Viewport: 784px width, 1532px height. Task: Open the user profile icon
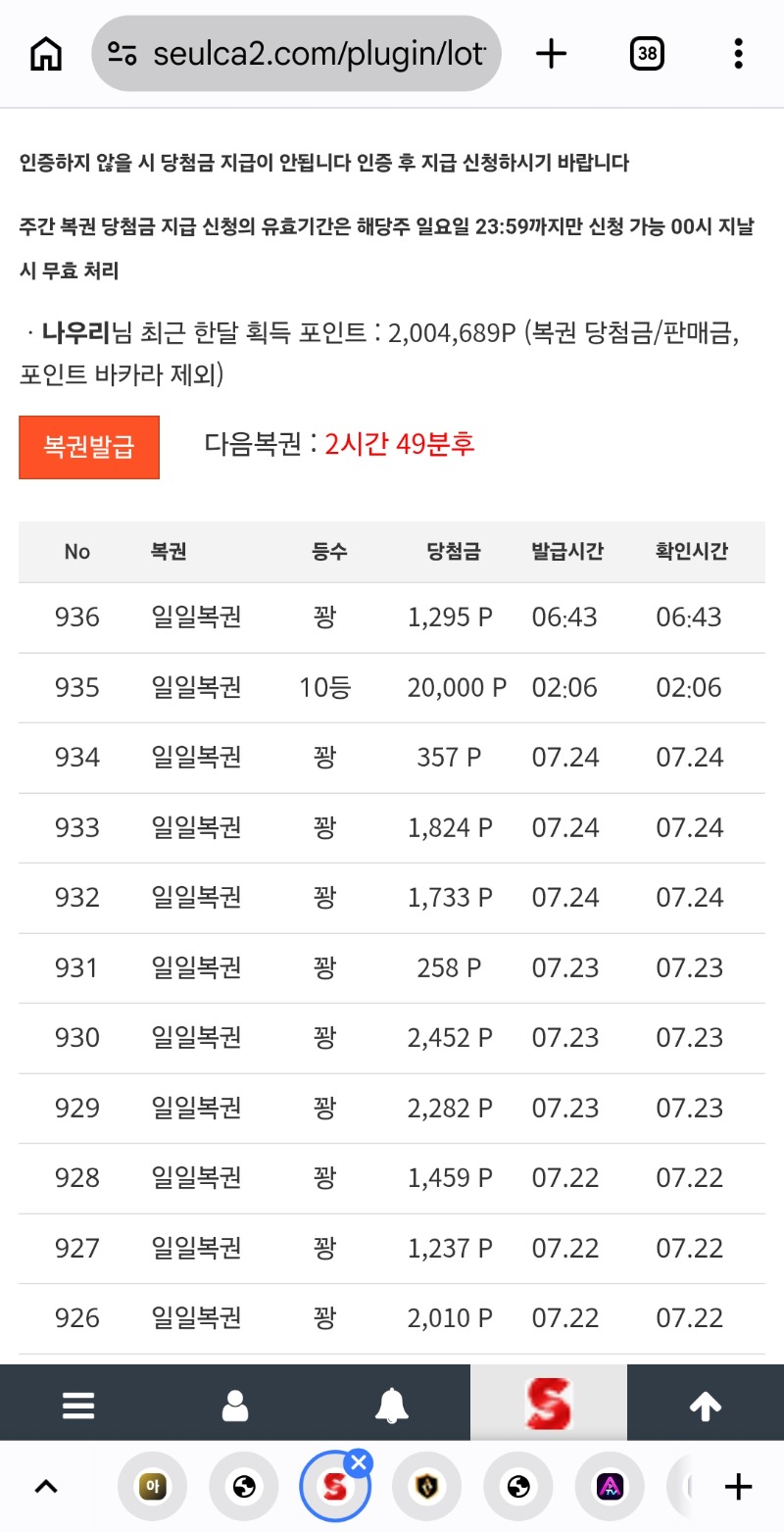[x=235, y=1407]
